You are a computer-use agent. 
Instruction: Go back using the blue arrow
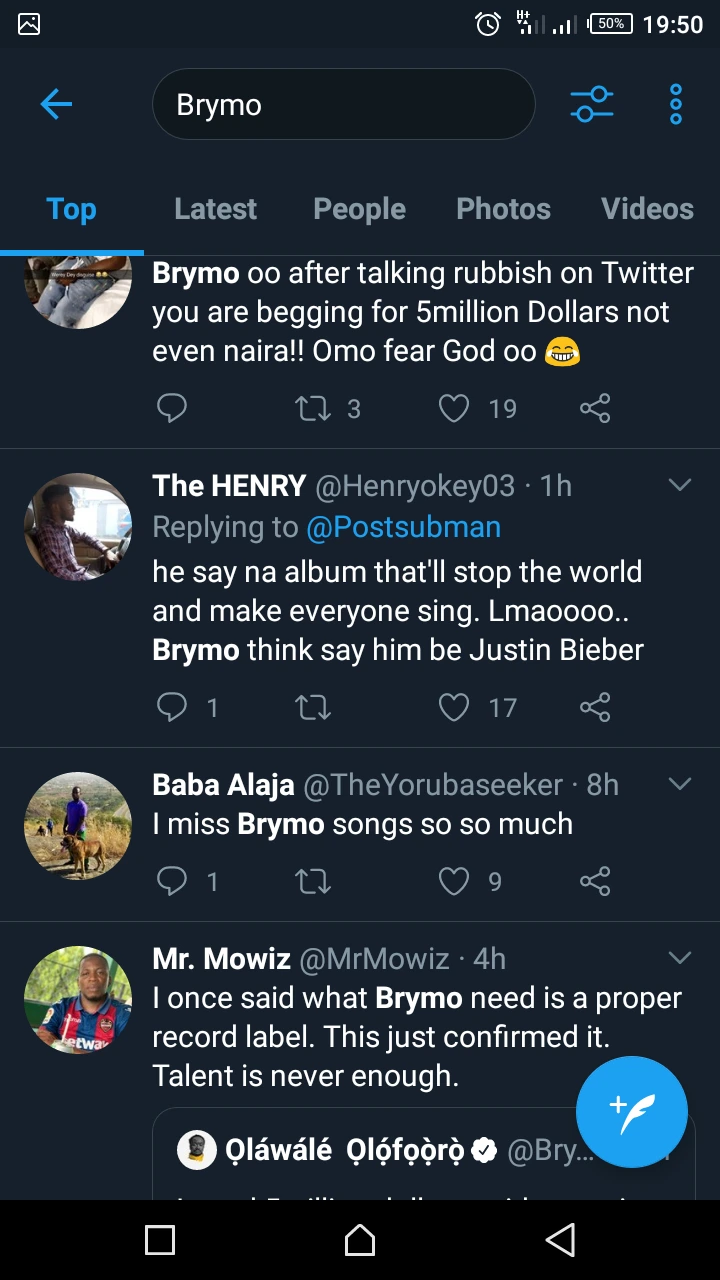click(56, 104)
